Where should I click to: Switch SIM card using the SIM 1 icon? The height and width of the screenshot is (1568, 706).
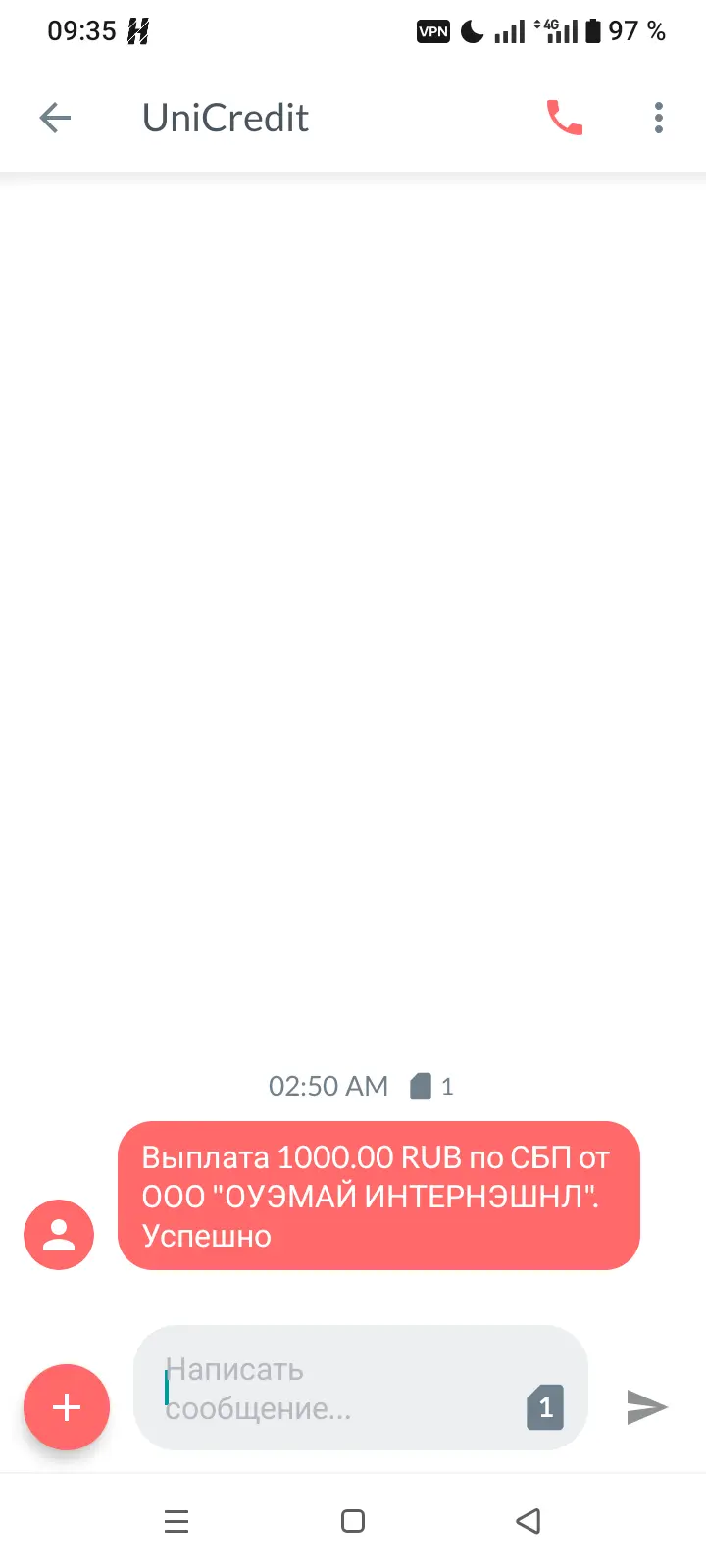pyautogui.click(x=545, y=1407)
